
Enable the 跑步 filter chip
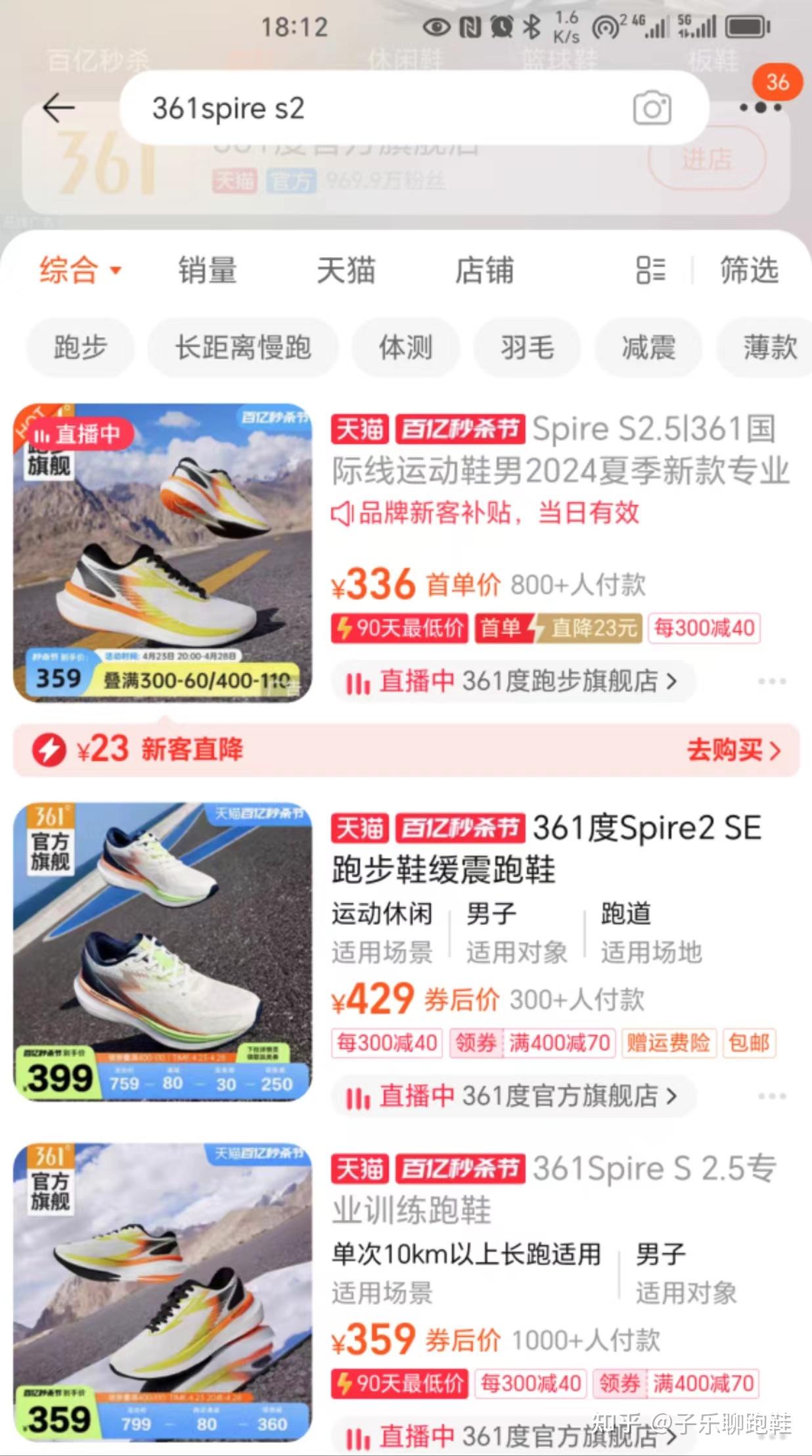[x=79, y=348]
